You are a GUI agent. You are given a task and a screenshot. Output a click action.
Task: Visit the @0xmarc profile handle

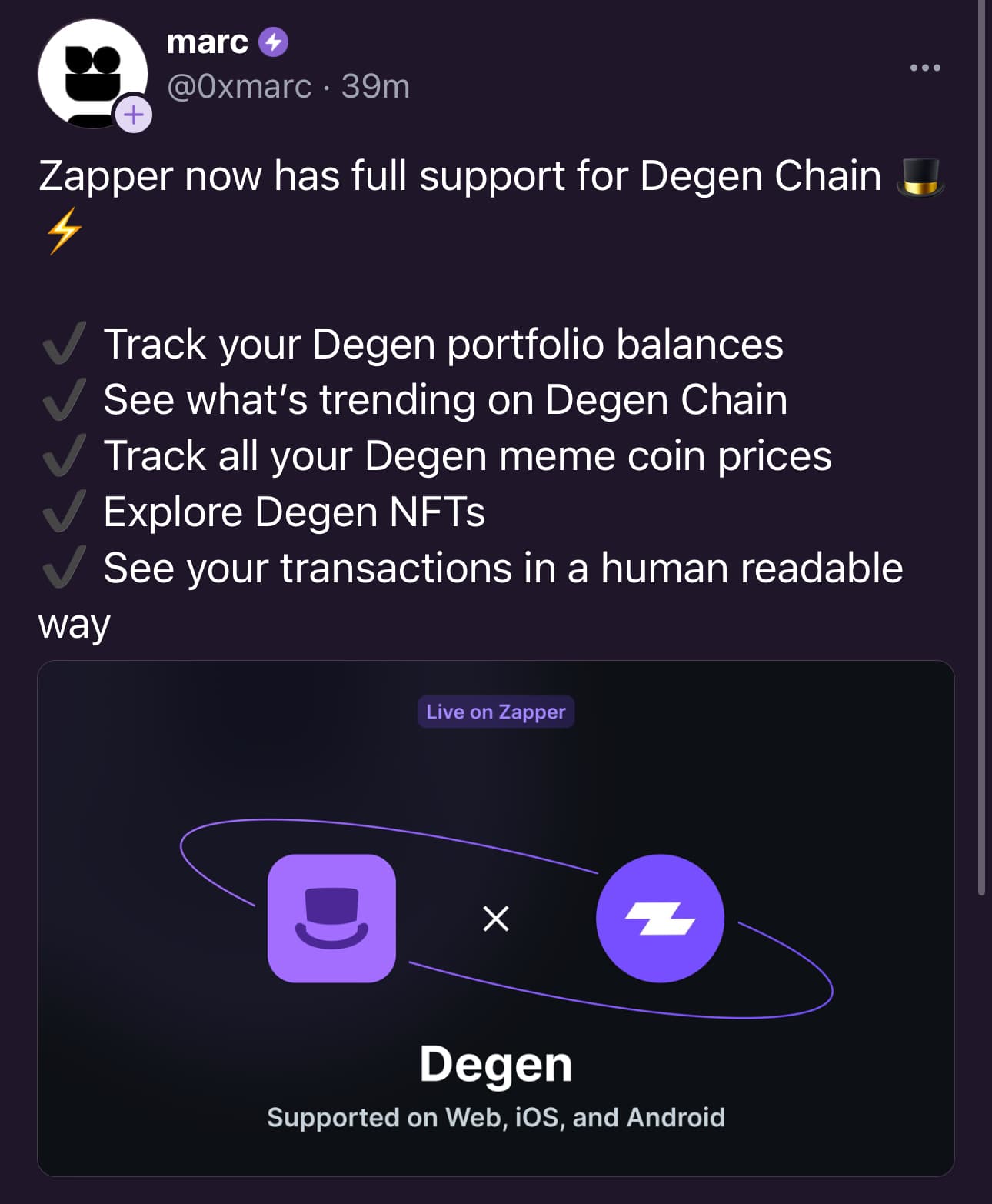pyautogui.click(x=239, y=87)
